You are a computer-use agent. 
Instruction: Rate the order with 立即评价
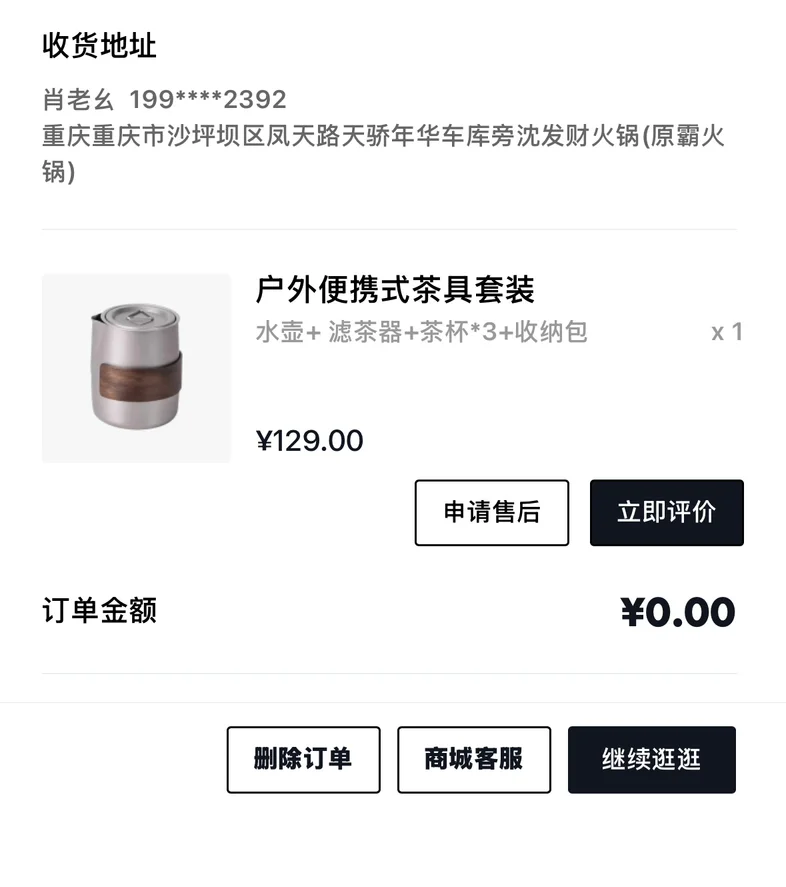coord(667,513)
